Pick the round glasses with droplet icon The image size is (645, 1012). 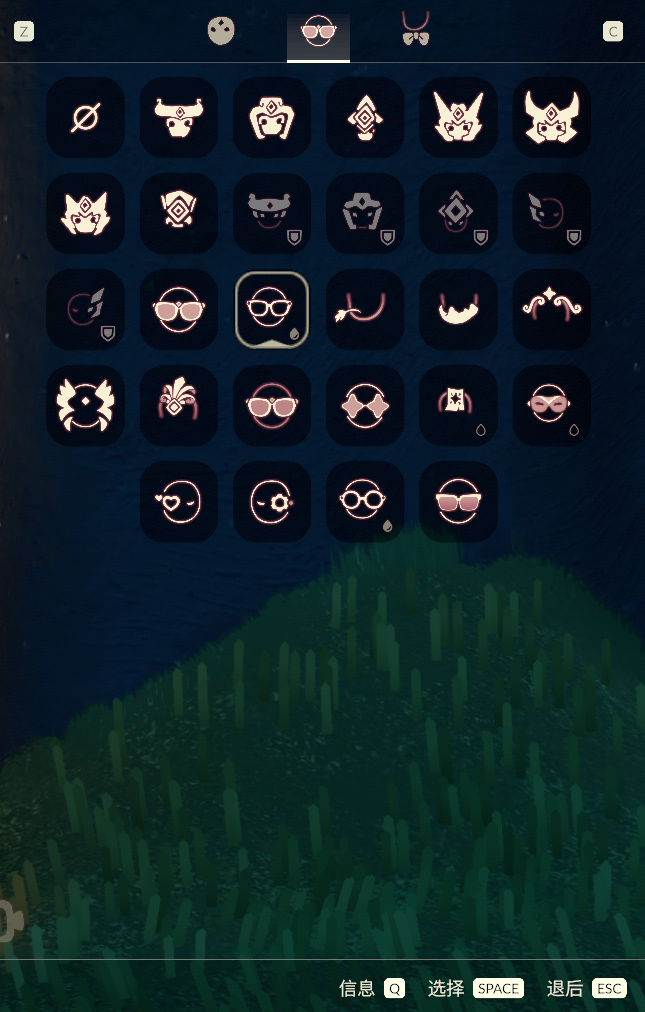tap(365, 502)
